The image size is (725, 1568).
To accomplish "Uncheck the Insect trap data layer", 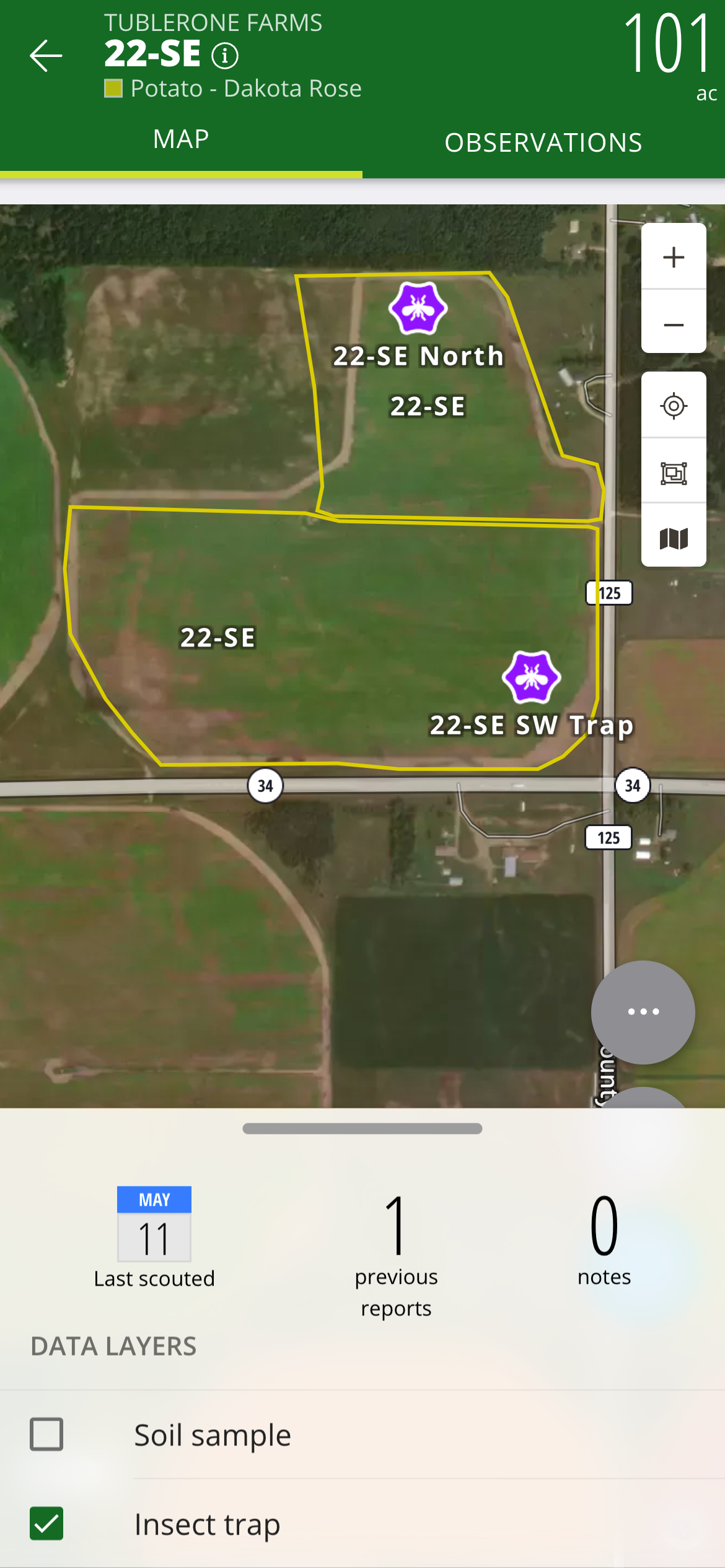I will point(47,1523).
